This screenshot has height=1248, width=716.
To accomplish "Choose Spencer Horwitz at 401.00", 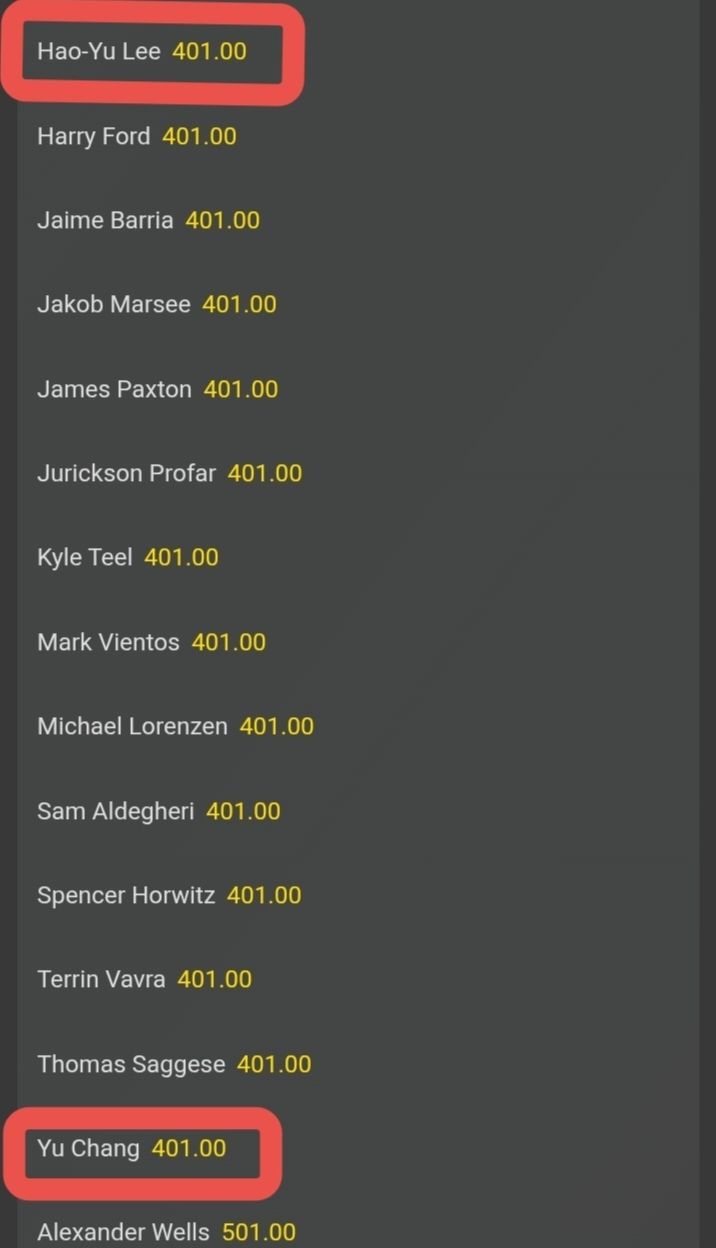I will (x=169, y=895).
